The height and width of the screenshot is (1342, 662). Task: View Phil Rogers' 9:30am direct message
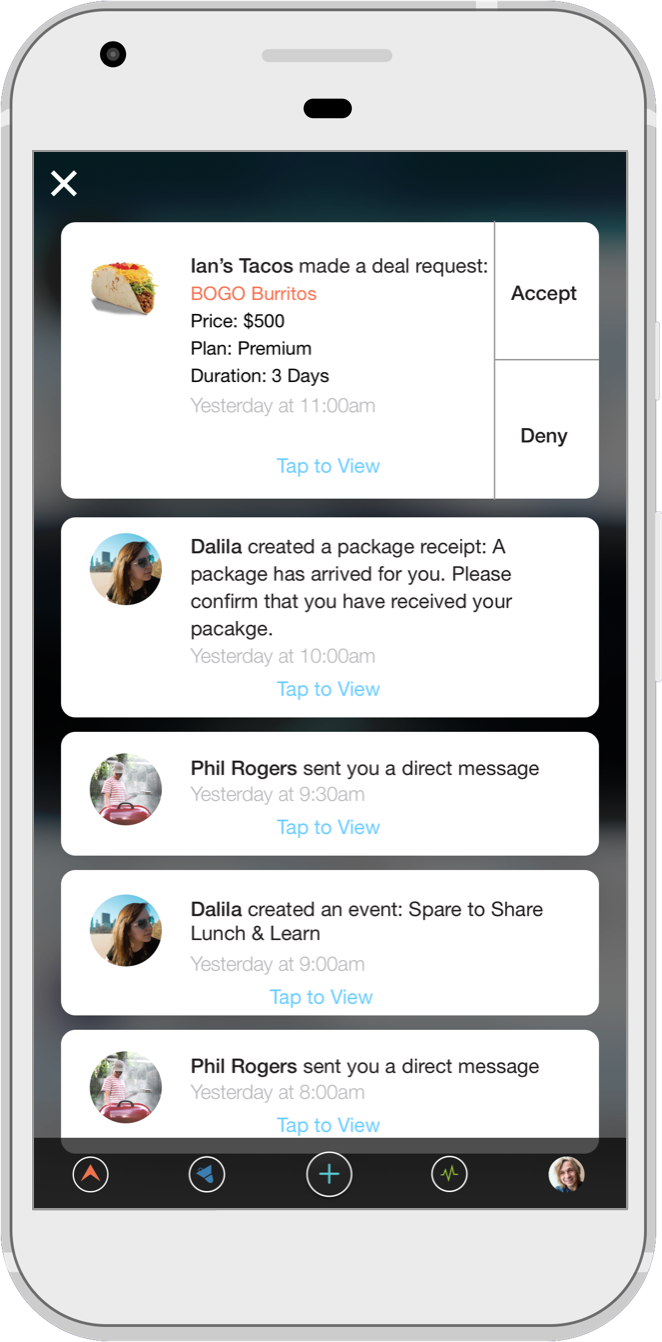[x=328, y=827]
